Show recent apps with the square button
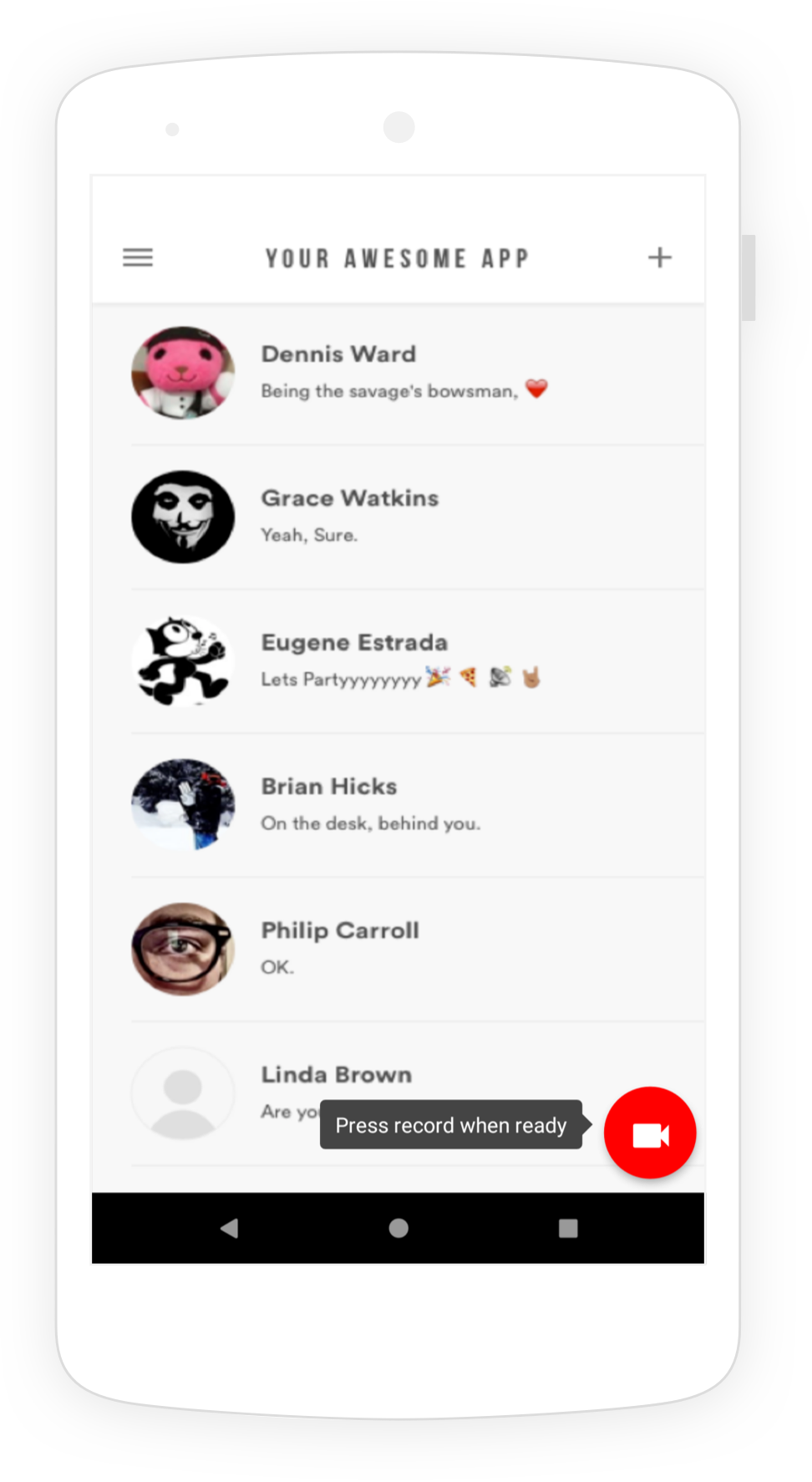 [568, 1228]
